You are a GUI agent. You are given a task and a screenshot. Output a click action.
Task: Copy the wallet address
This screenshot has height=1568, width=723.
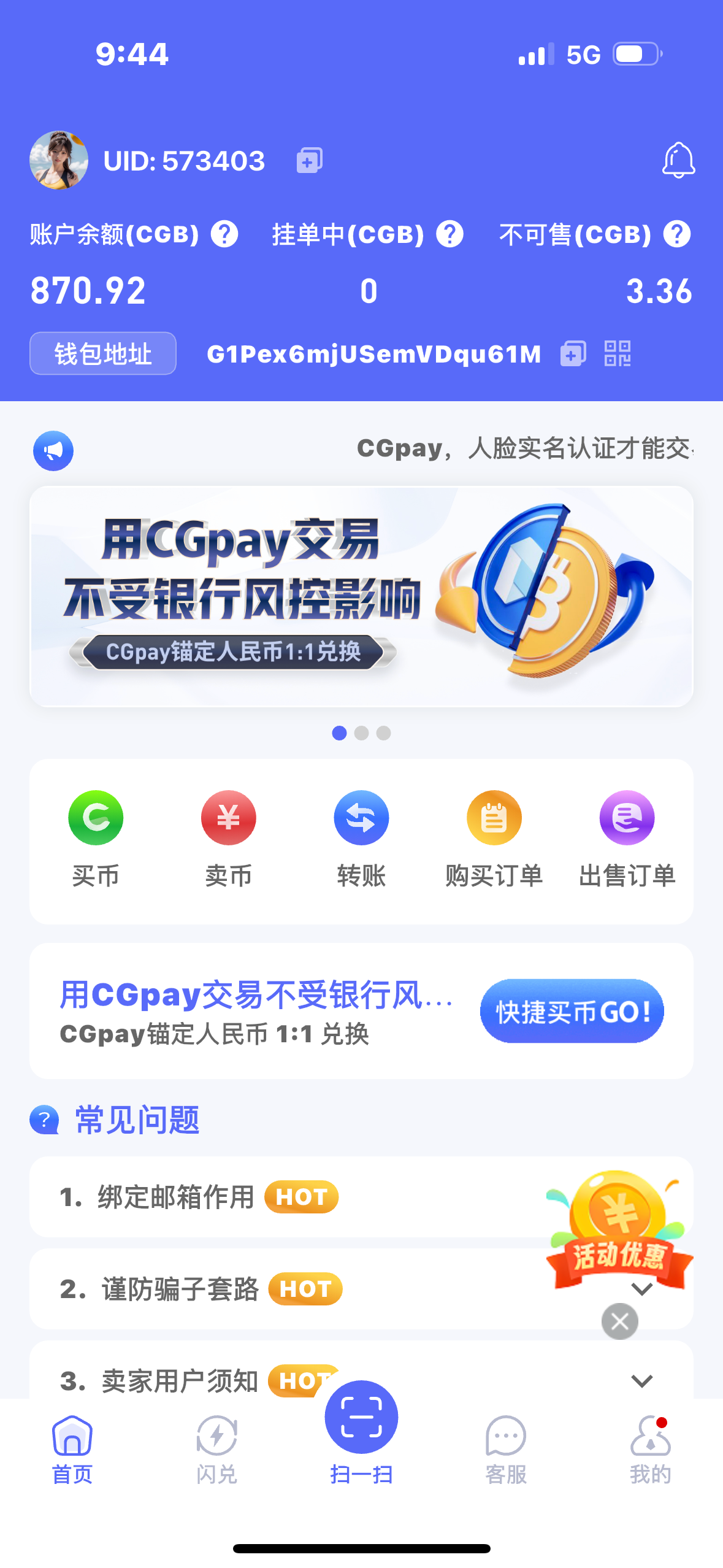573,354
